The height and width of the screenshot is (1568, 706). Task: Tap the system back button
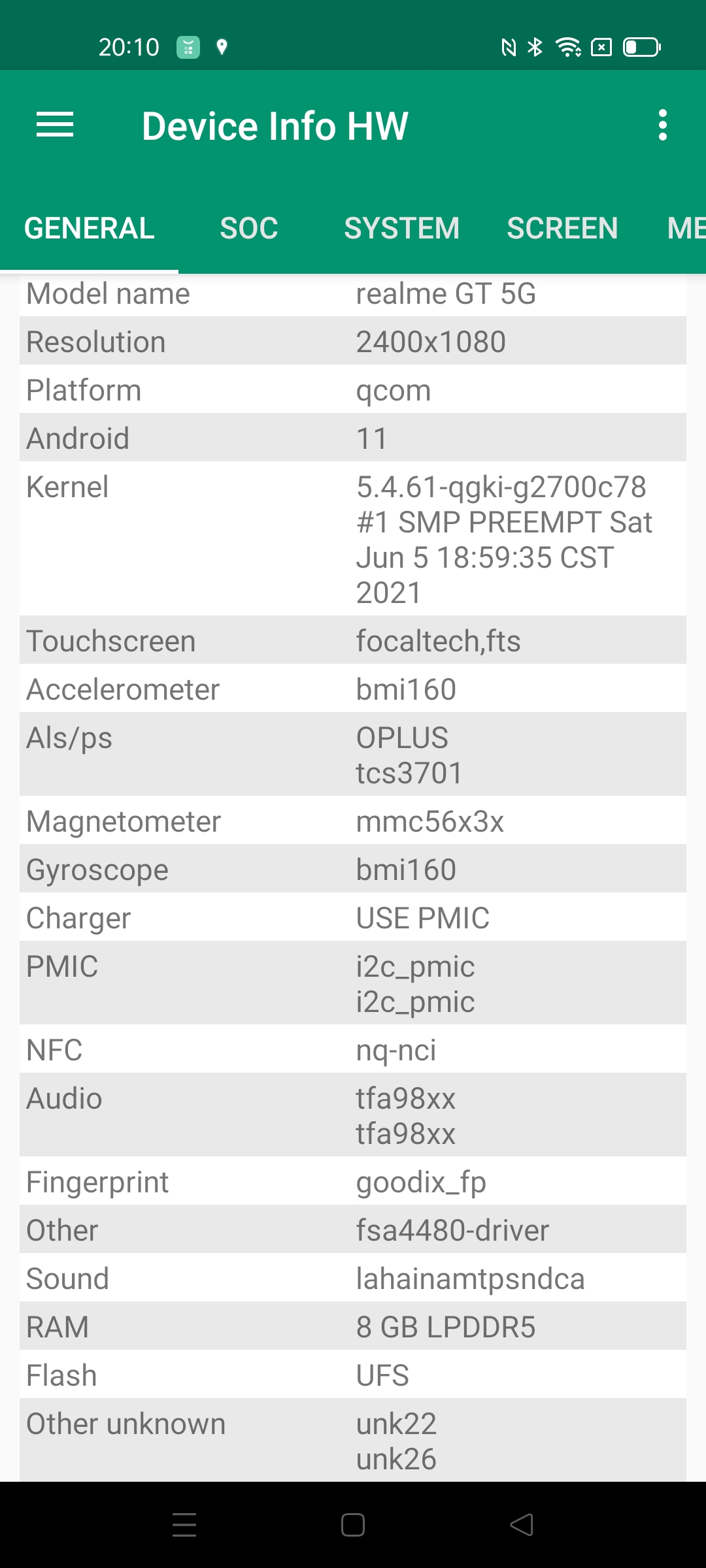(x=522, y=1525)
